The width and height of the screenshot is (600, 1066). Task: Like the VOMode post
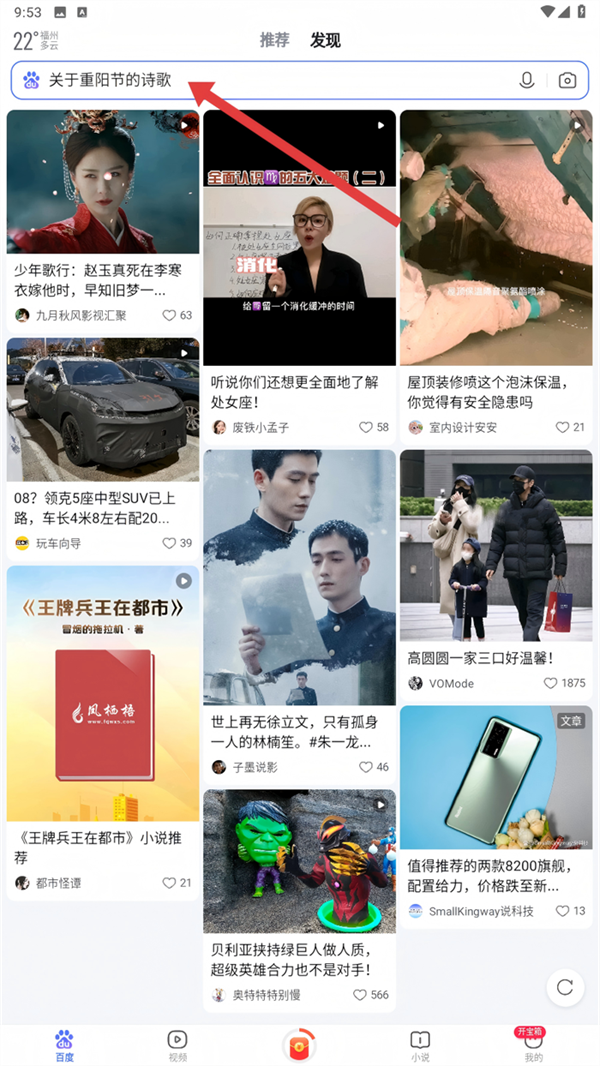[565, 683]
